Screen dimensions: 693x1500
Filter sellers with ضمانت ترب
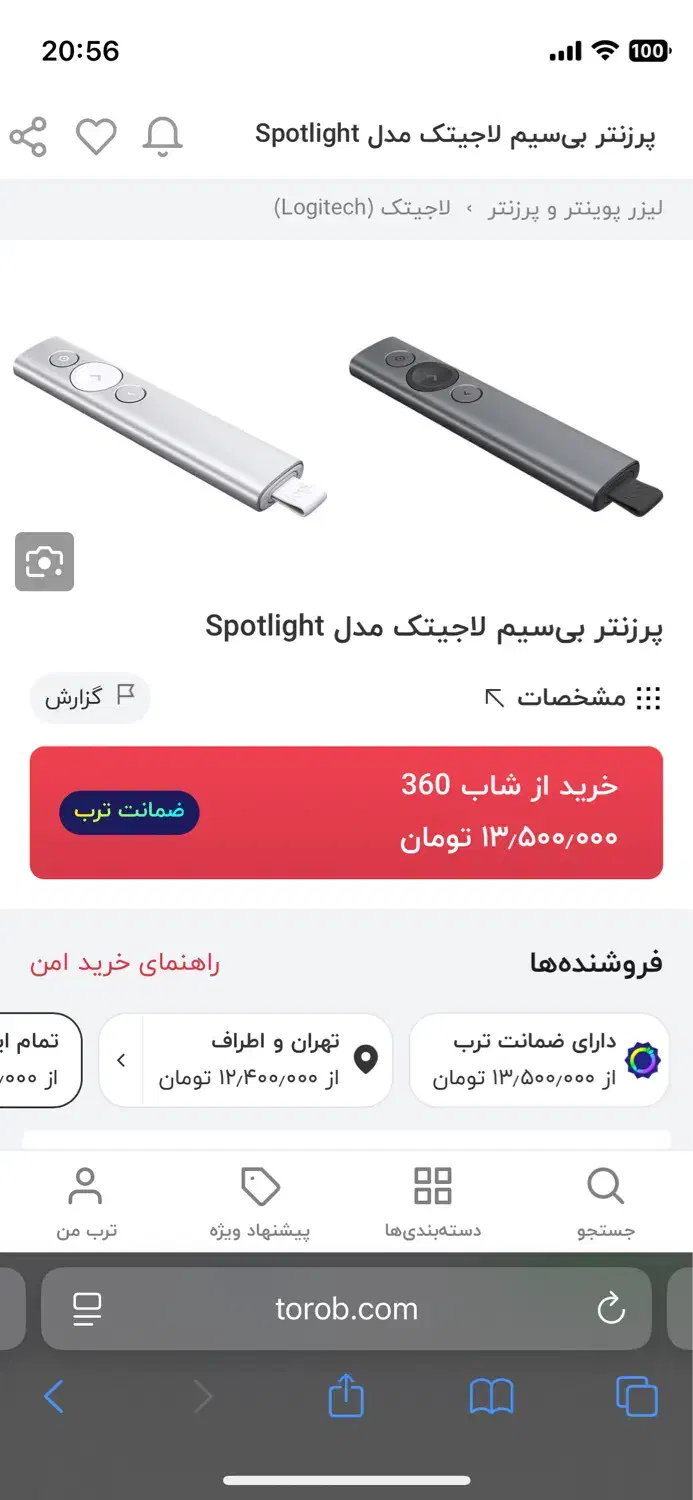tap(539, 1060)
